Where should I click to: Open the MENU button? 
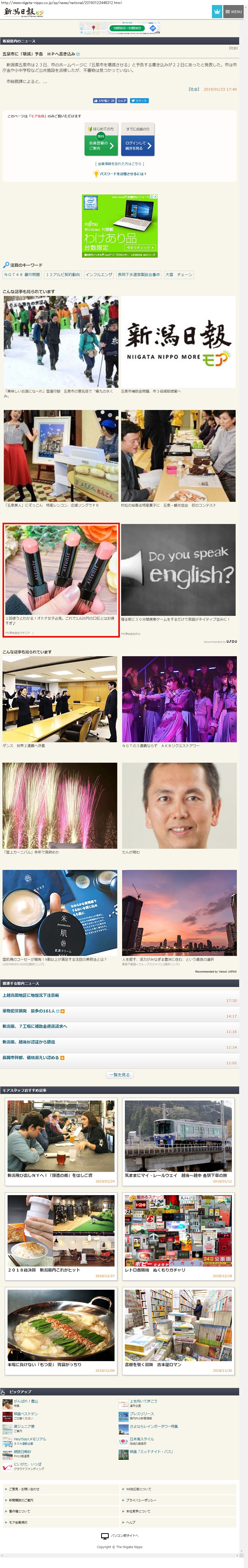click(x=233, y=12)
